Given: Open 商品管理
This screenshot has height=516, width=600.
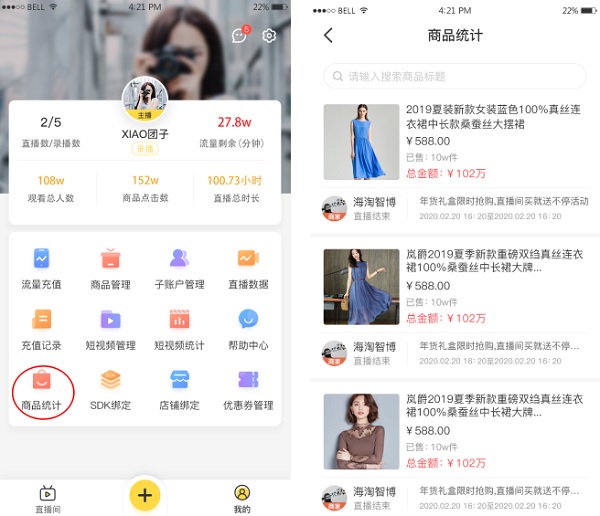Looking at the screenshot, I should (110, 267).
